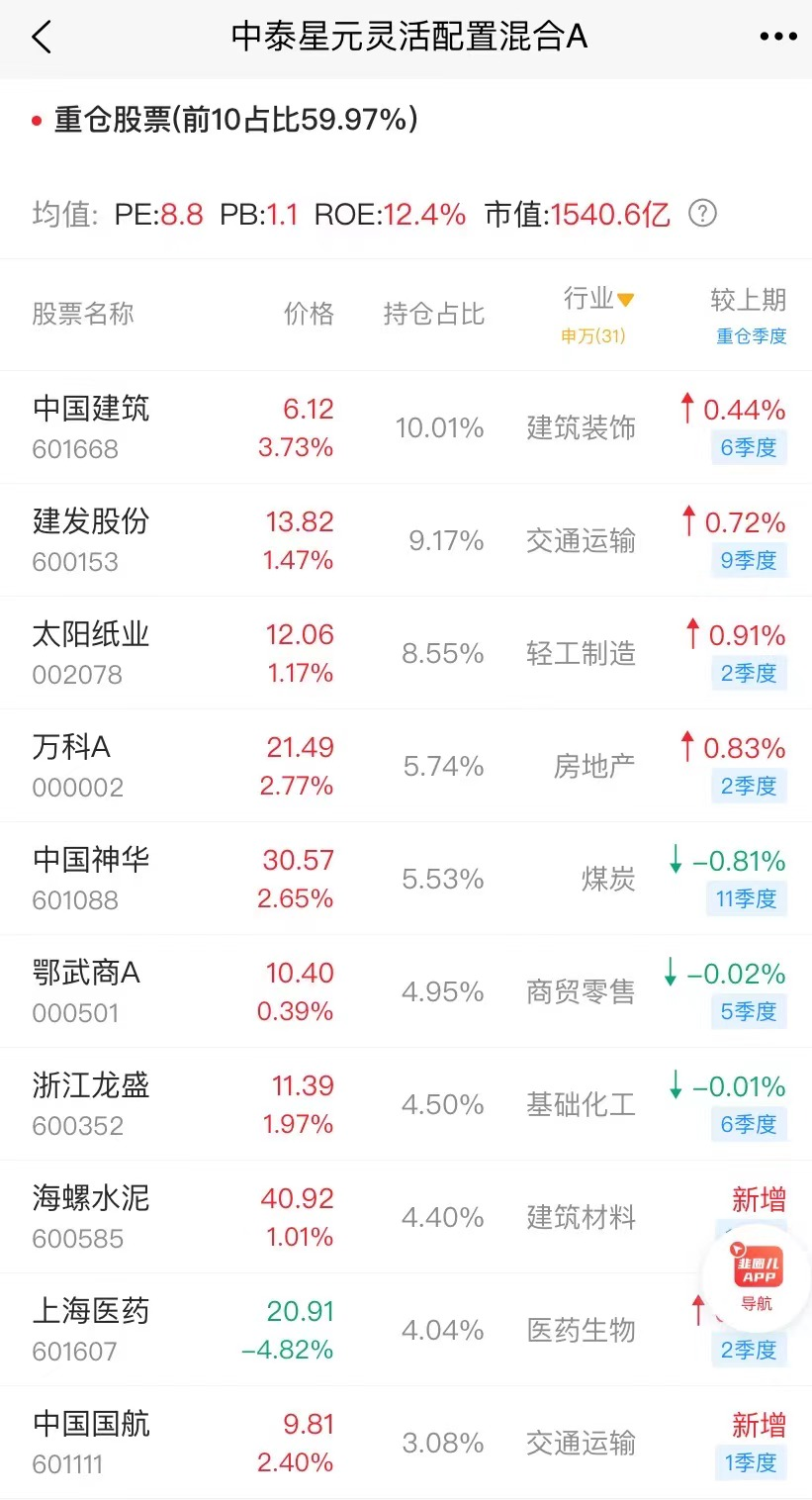Open the 浙江龙盛 stock row
The width and height of the screenshot is (812, 1500).
[406, 1104]
